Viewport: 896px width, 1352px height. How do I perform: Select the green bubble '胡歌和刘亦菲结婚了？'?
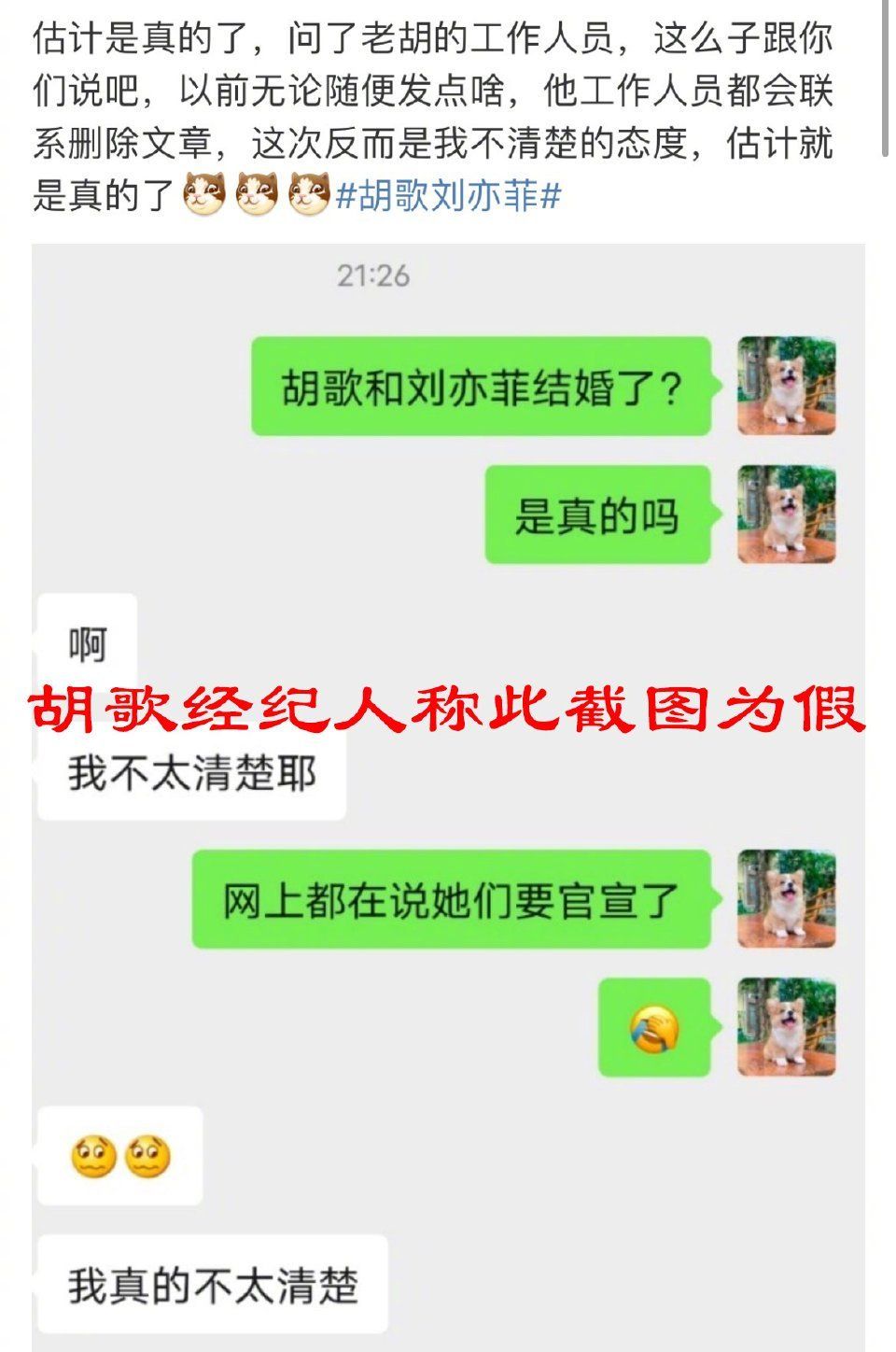click(478, 387)
